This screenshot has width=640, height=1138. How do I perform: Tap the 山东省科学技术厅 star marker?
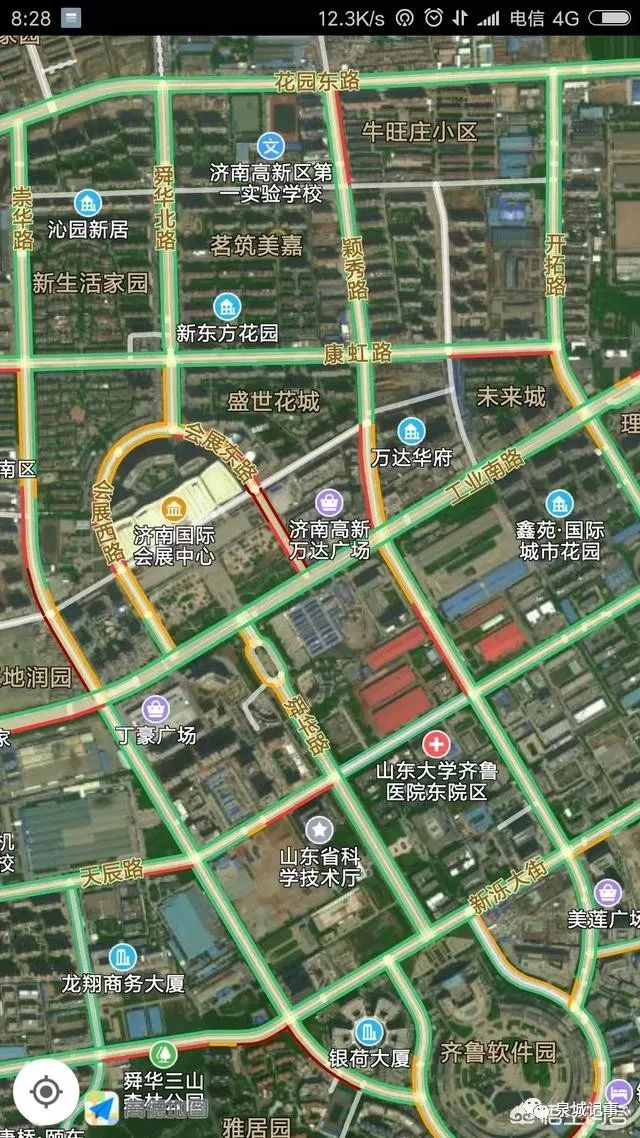coord(319,830)
